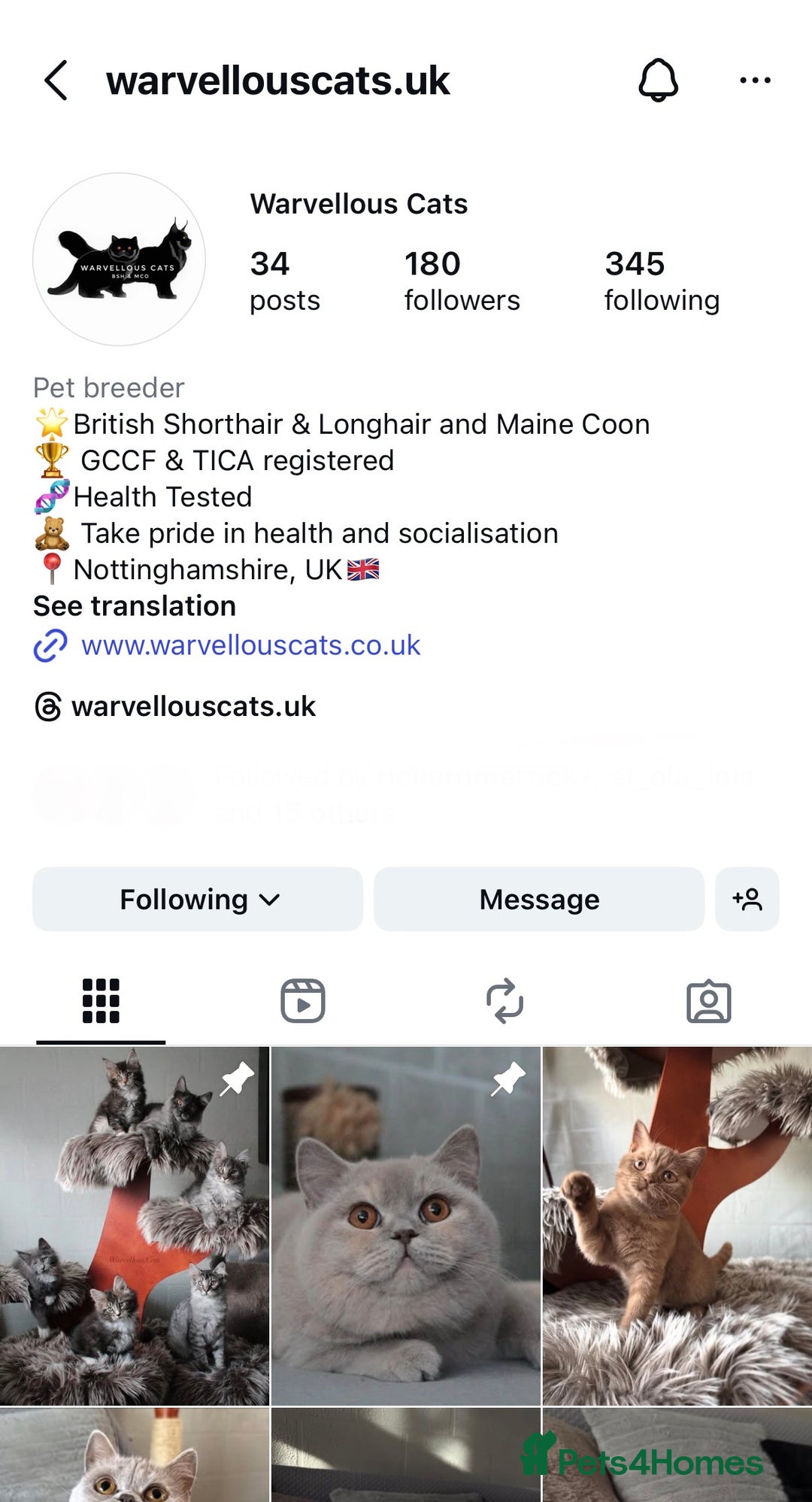Open the notifications bell for this profile

[x=658, y=80]
